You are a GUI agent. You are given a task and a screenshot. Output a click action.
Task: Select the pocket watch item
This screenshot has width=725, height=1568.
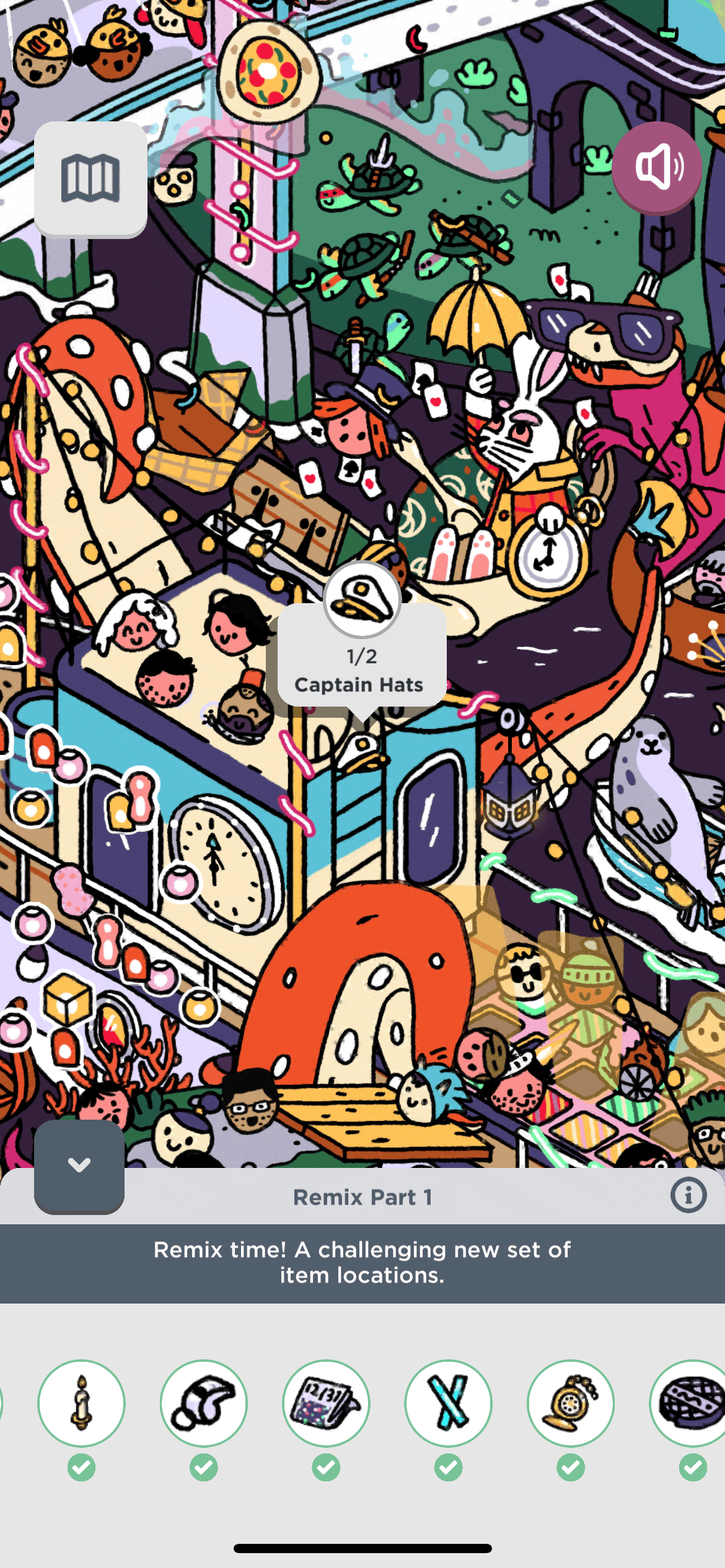(570, 1403)
